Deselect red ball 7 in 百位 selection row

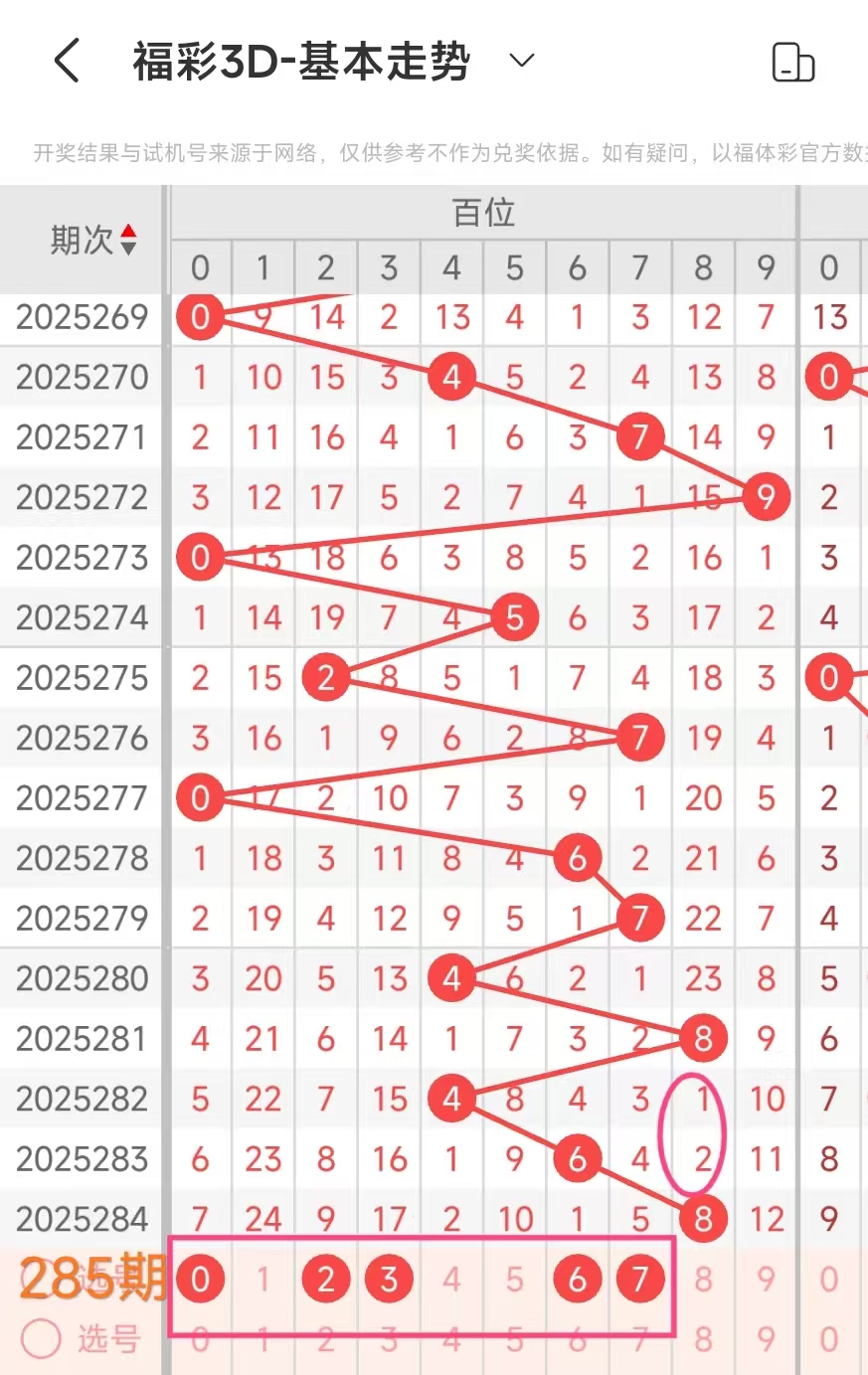click(x=639, y=1279)
